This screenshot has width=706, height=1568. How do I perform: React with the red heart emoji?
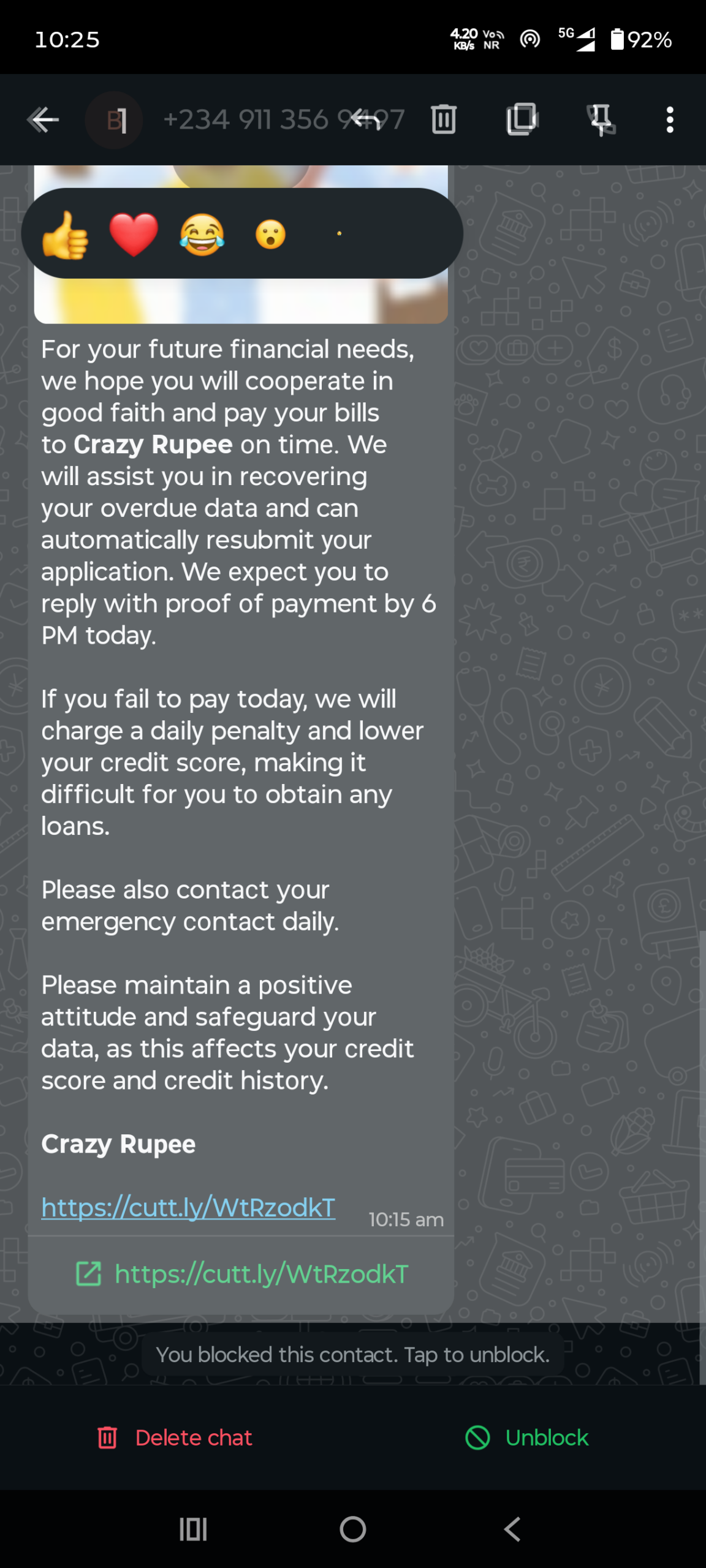click(134, 235)
